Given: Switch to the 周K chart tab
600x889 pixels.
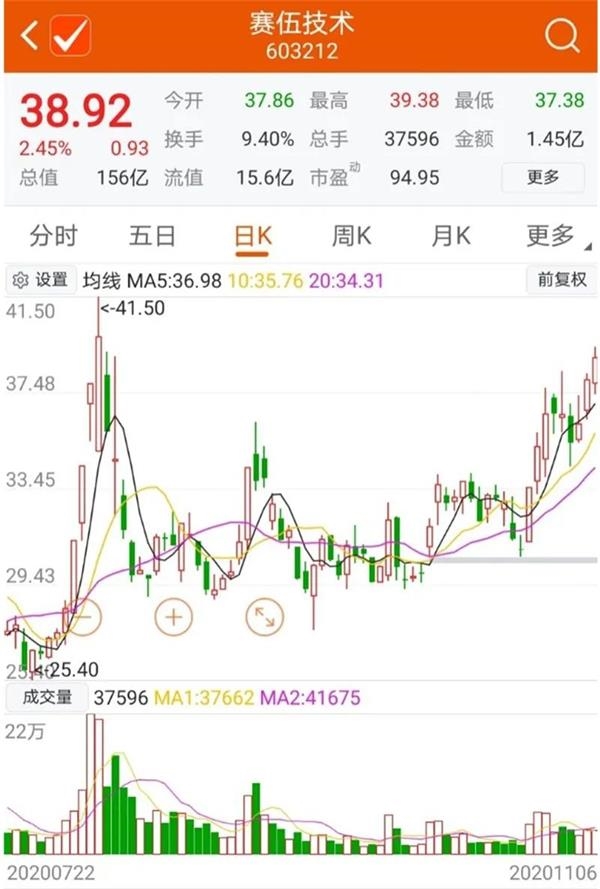Looking at the screenshot, I should pos(351,236).
